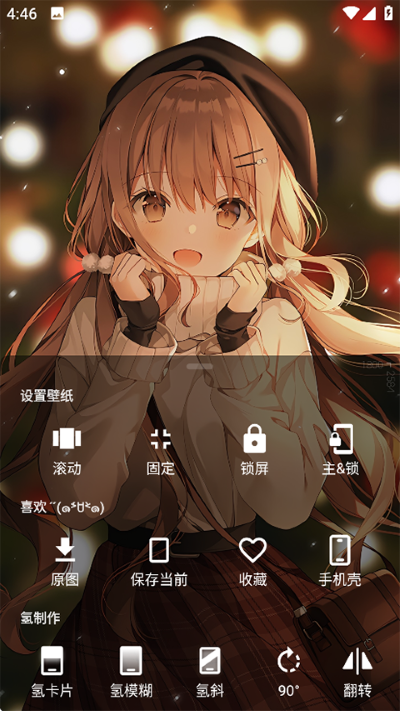Create a hydrogen card (氢卡片)
The width and height of the screenshot is (400, 711).
pos(52,672)
